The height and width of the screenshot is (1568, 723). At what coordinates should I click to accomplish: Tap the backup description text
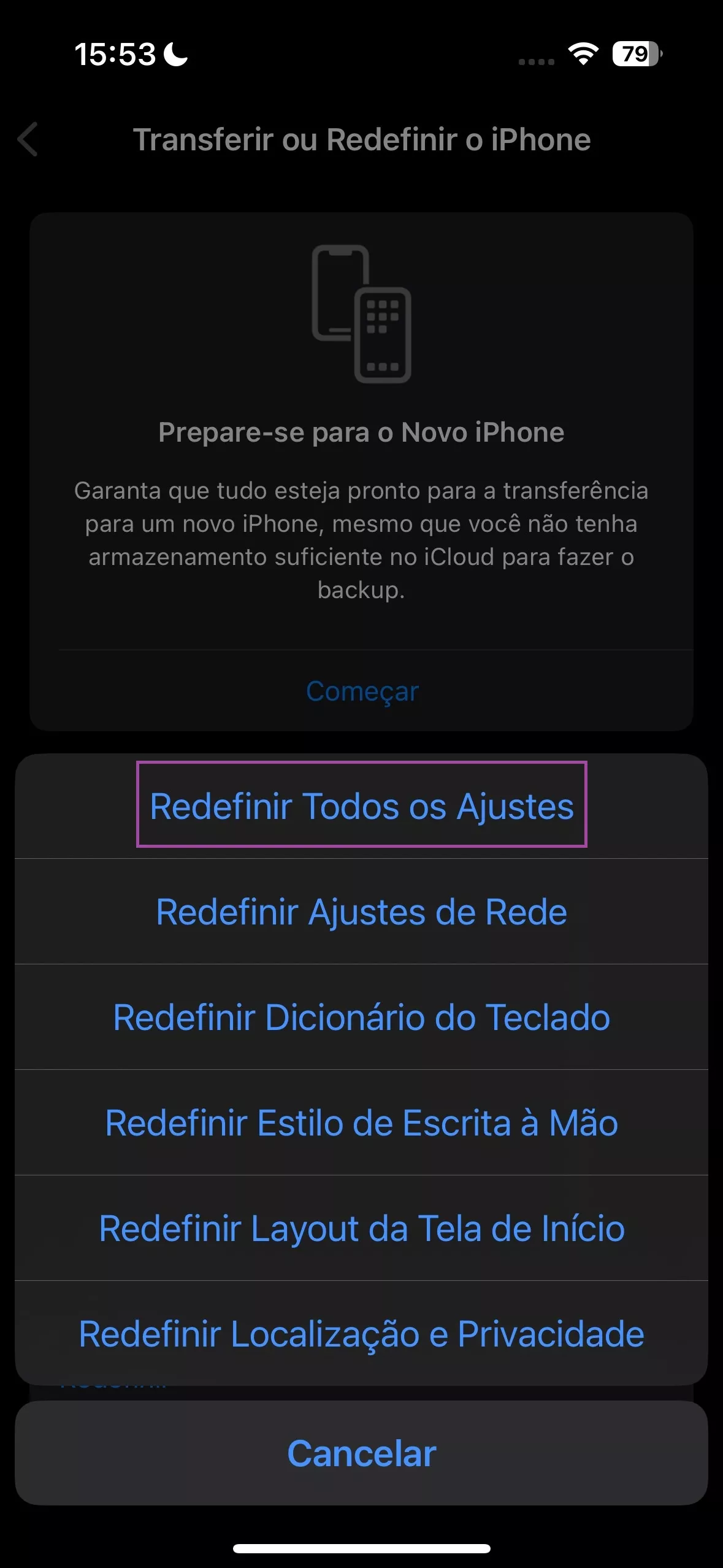(361, 540)
